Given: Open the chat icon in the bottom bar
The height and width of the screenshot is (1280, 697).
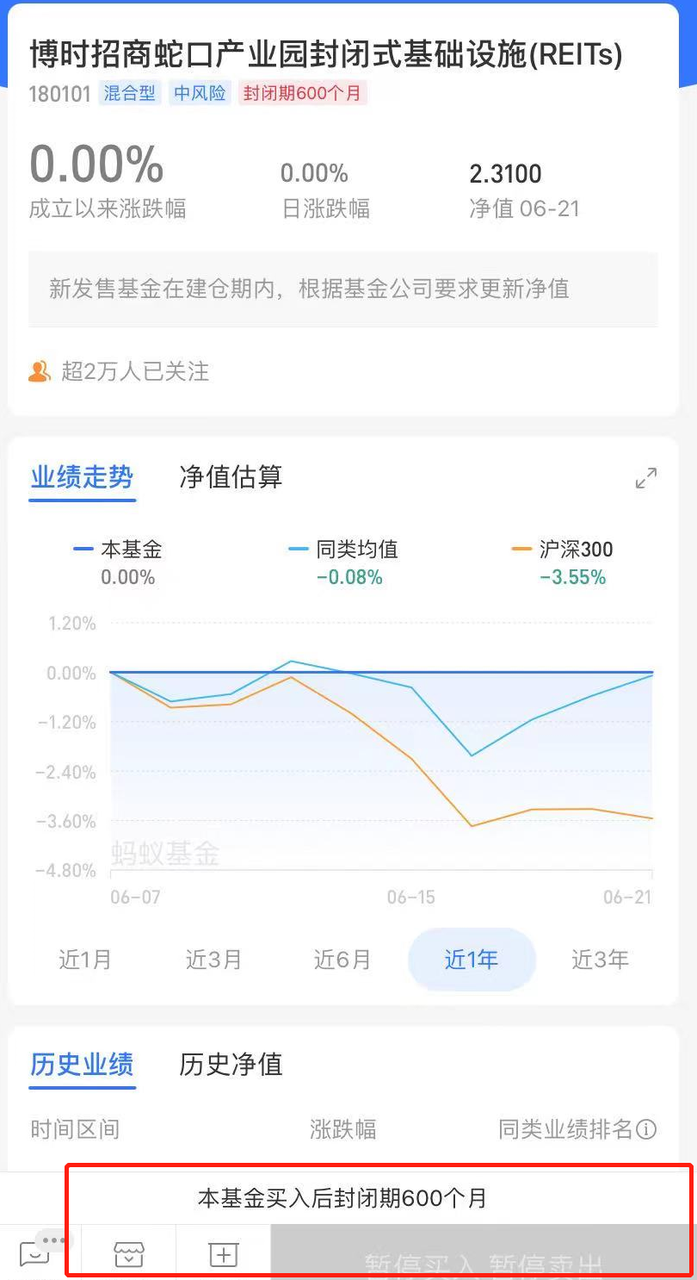Looking at the screenshot, I should click(36, 1255).
